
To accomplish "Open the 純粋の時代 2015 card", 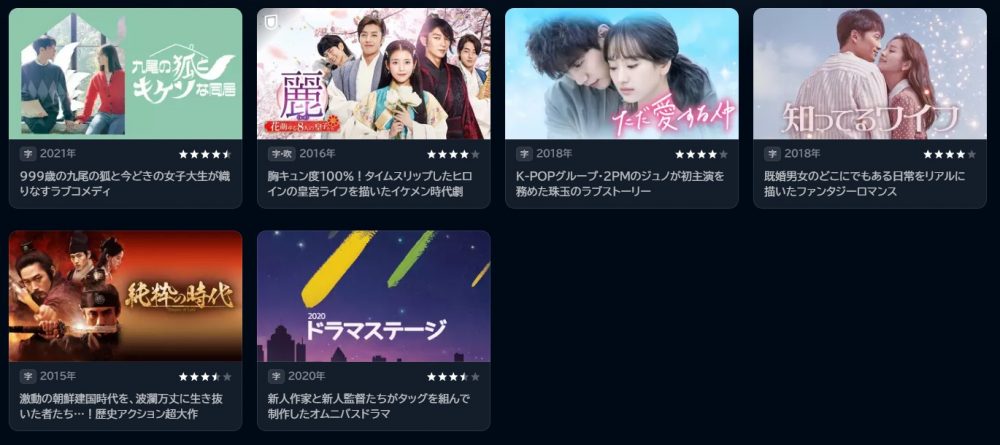I will point(125,297).
